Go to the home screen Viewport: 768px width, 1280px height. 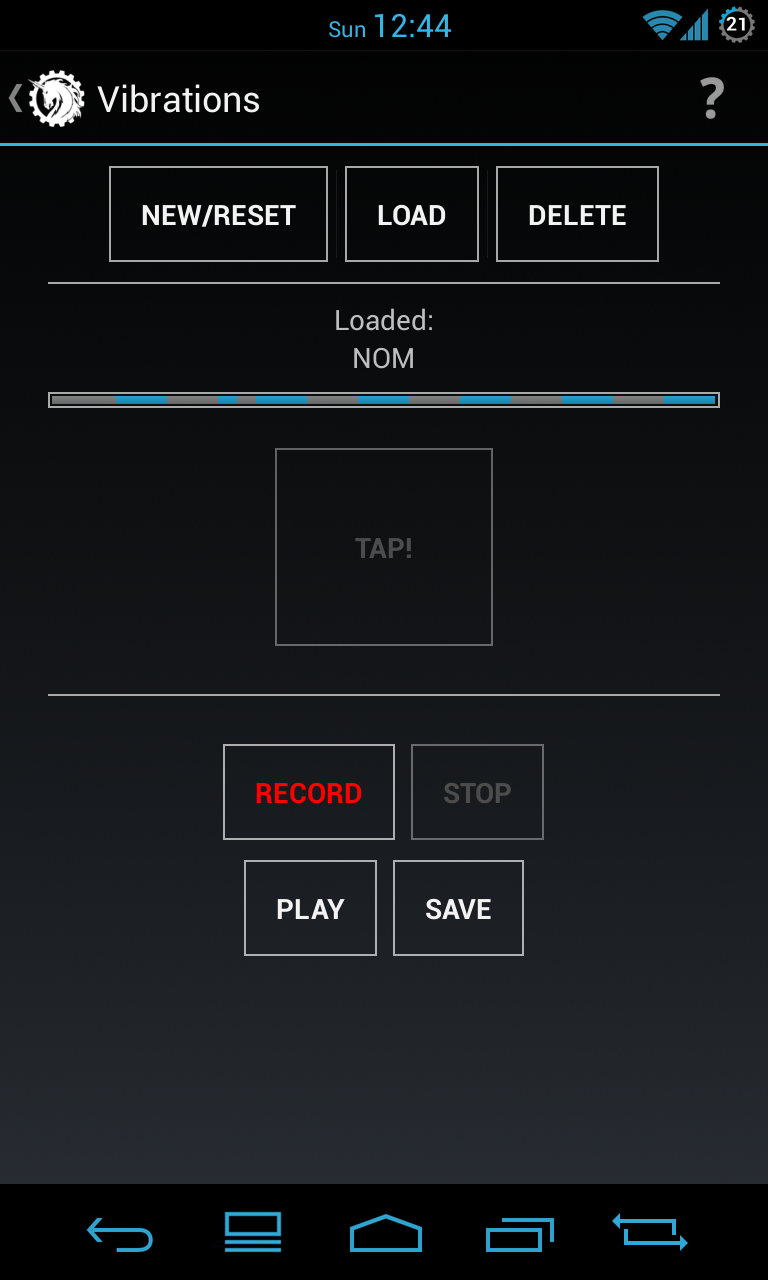point(385,1233)
